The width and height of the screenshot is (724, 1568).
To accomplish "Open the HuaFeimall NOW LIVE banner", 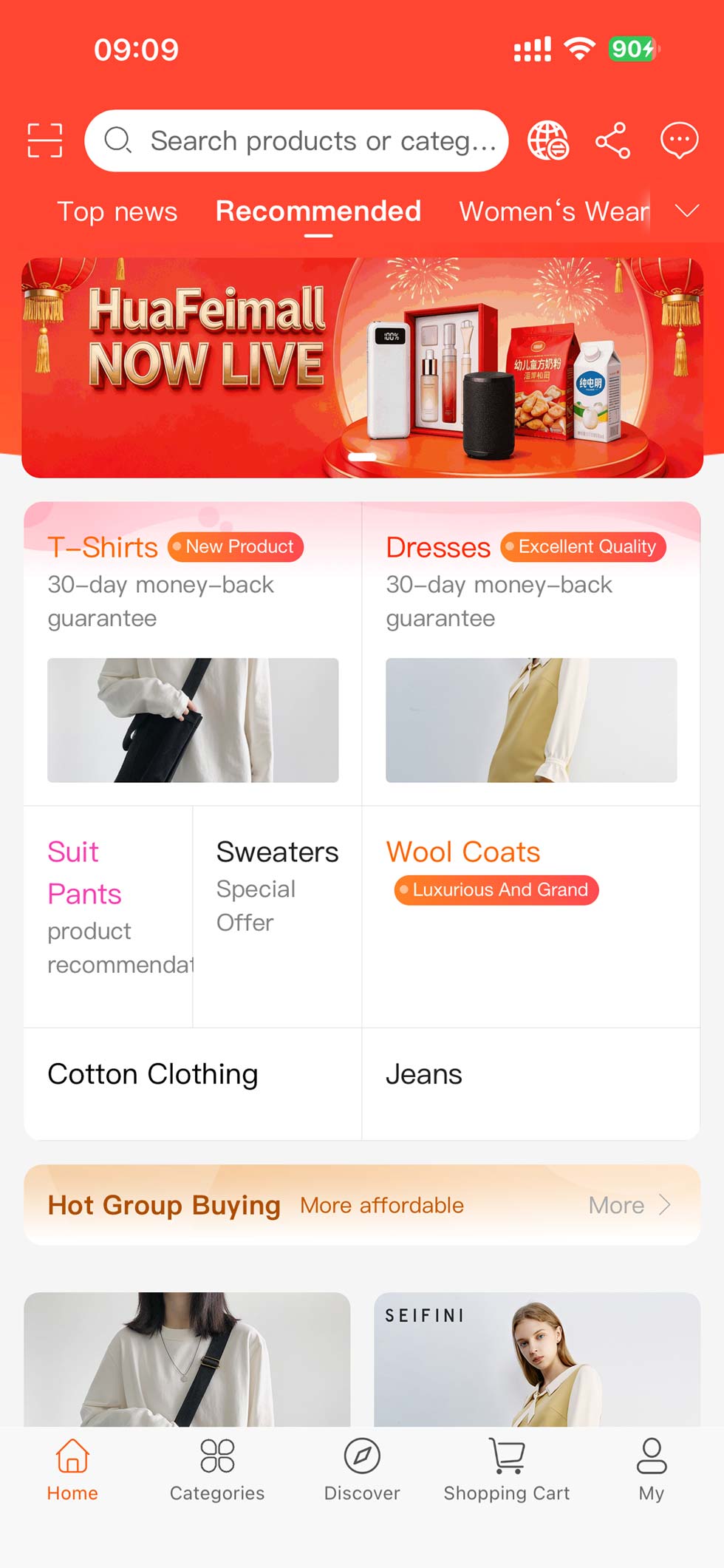I will tap(362, 367).
